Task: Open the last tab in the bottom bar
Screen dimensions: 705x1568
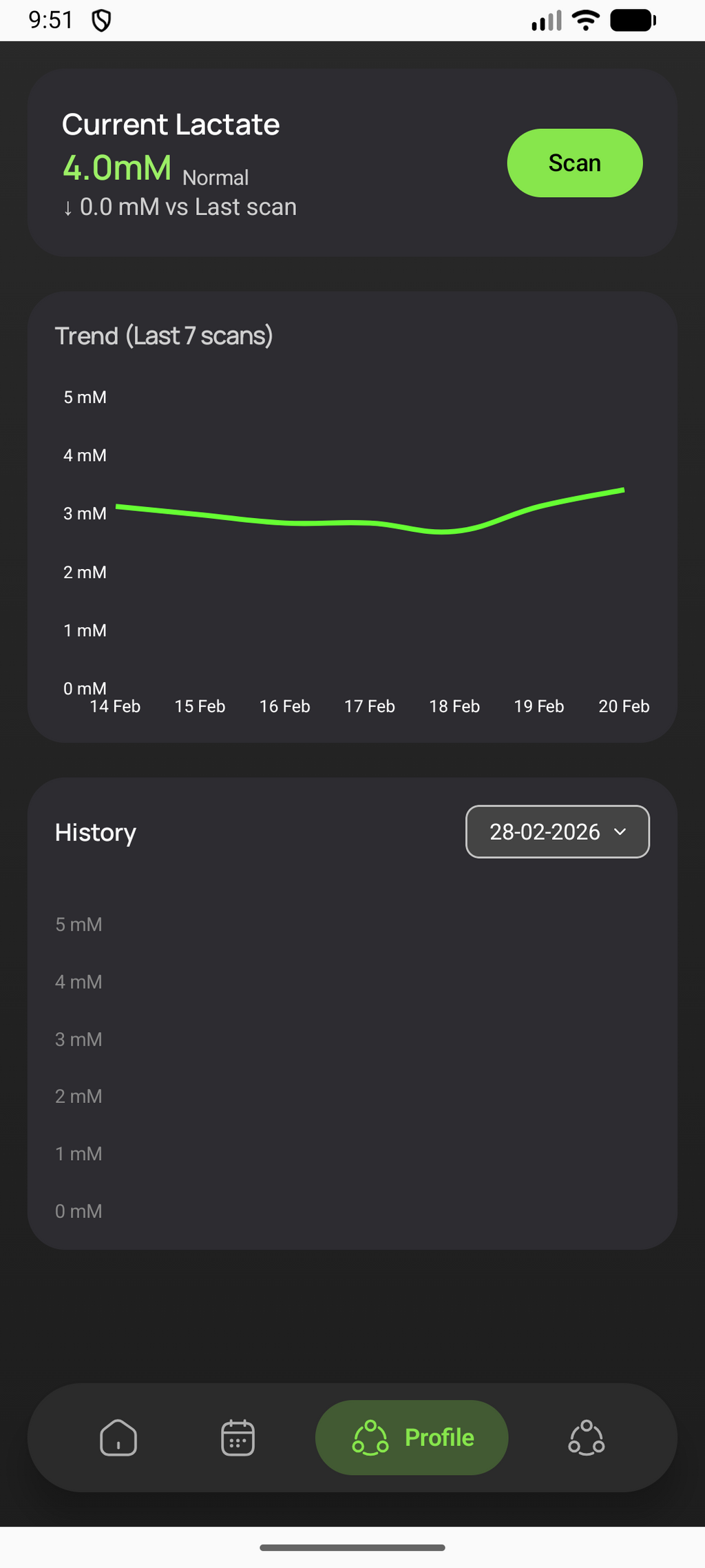Action: point(586,1438)
